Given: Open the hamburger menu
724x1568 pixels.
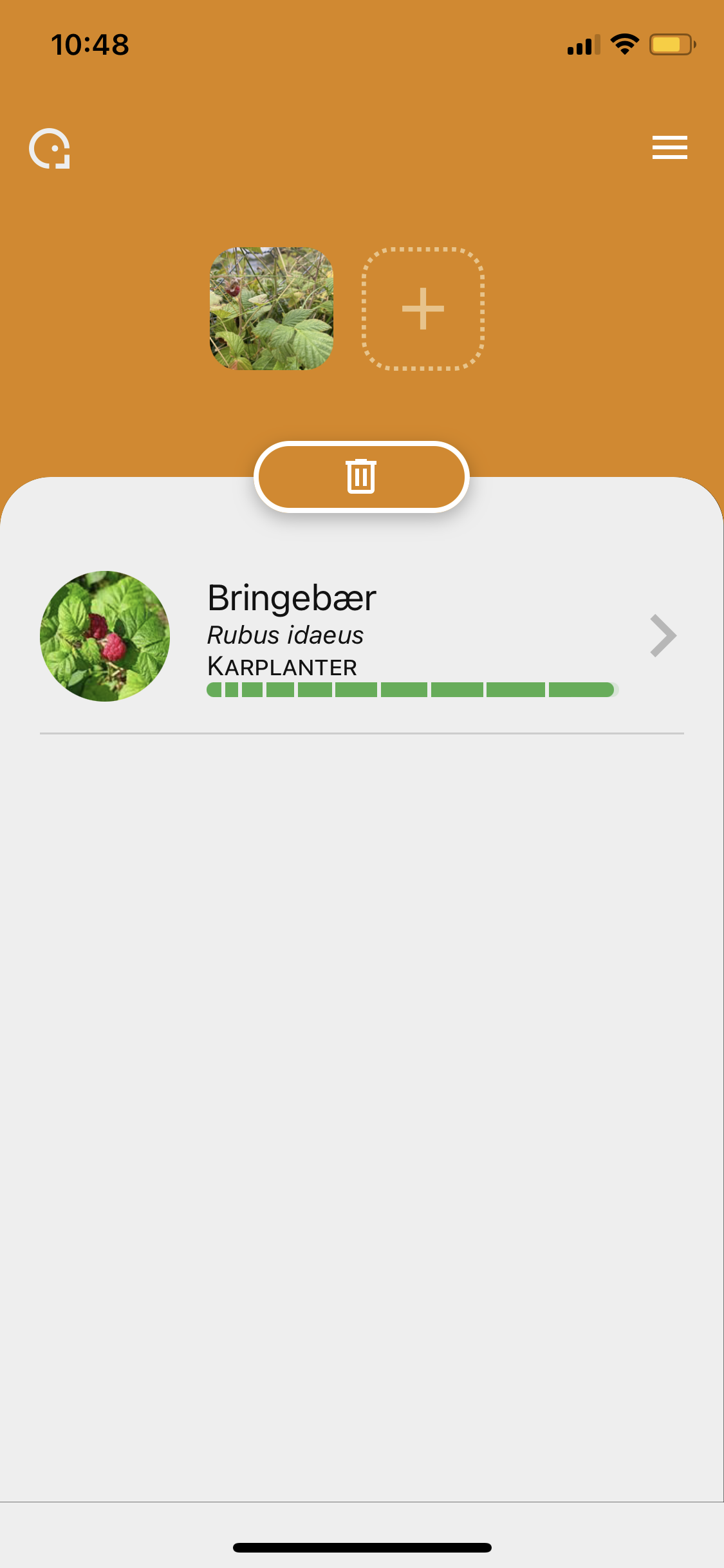Looking at the screenshot, I should point(669,147).
